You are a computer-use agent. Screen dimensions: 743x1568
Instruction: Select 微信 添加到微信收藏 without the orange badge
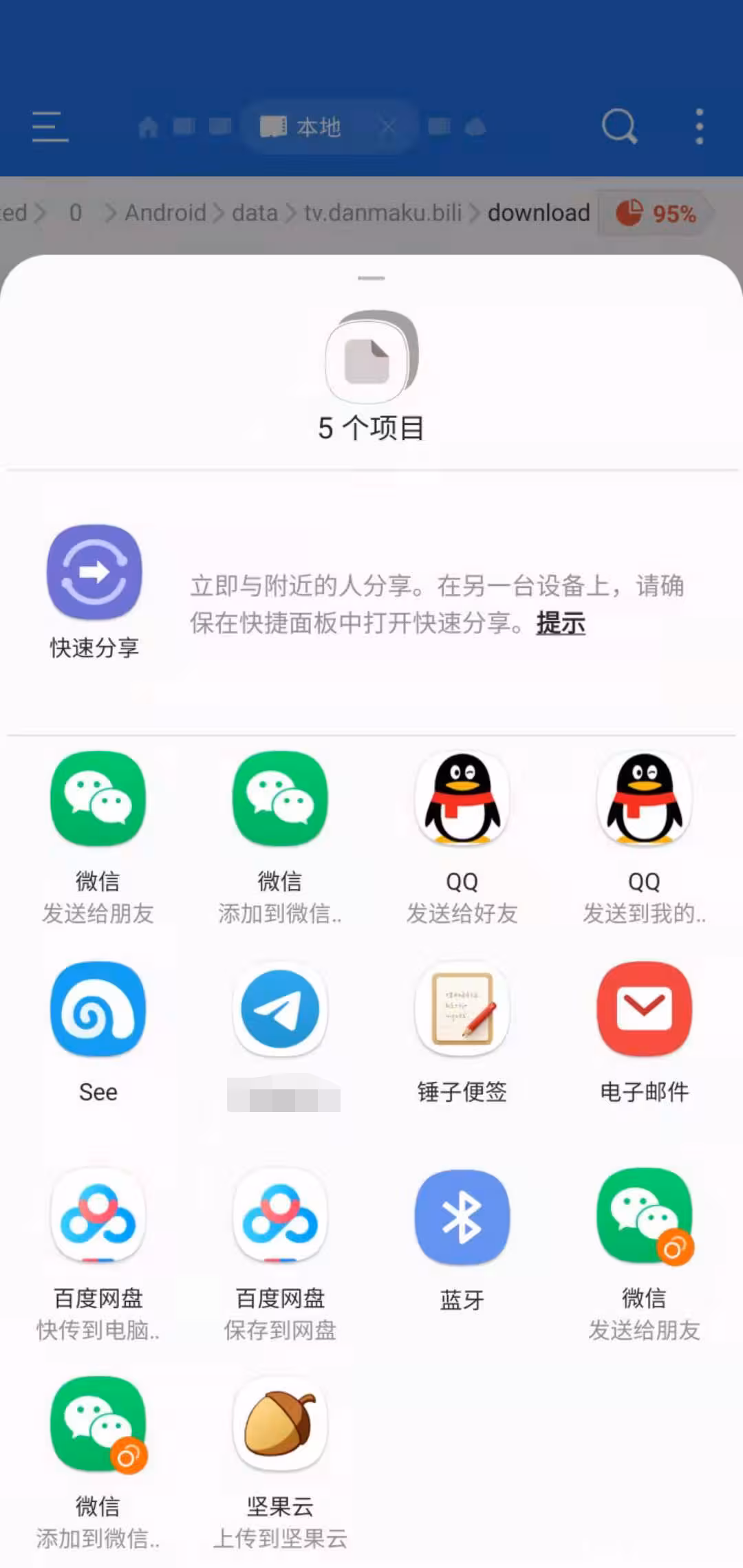coord(280,799)
